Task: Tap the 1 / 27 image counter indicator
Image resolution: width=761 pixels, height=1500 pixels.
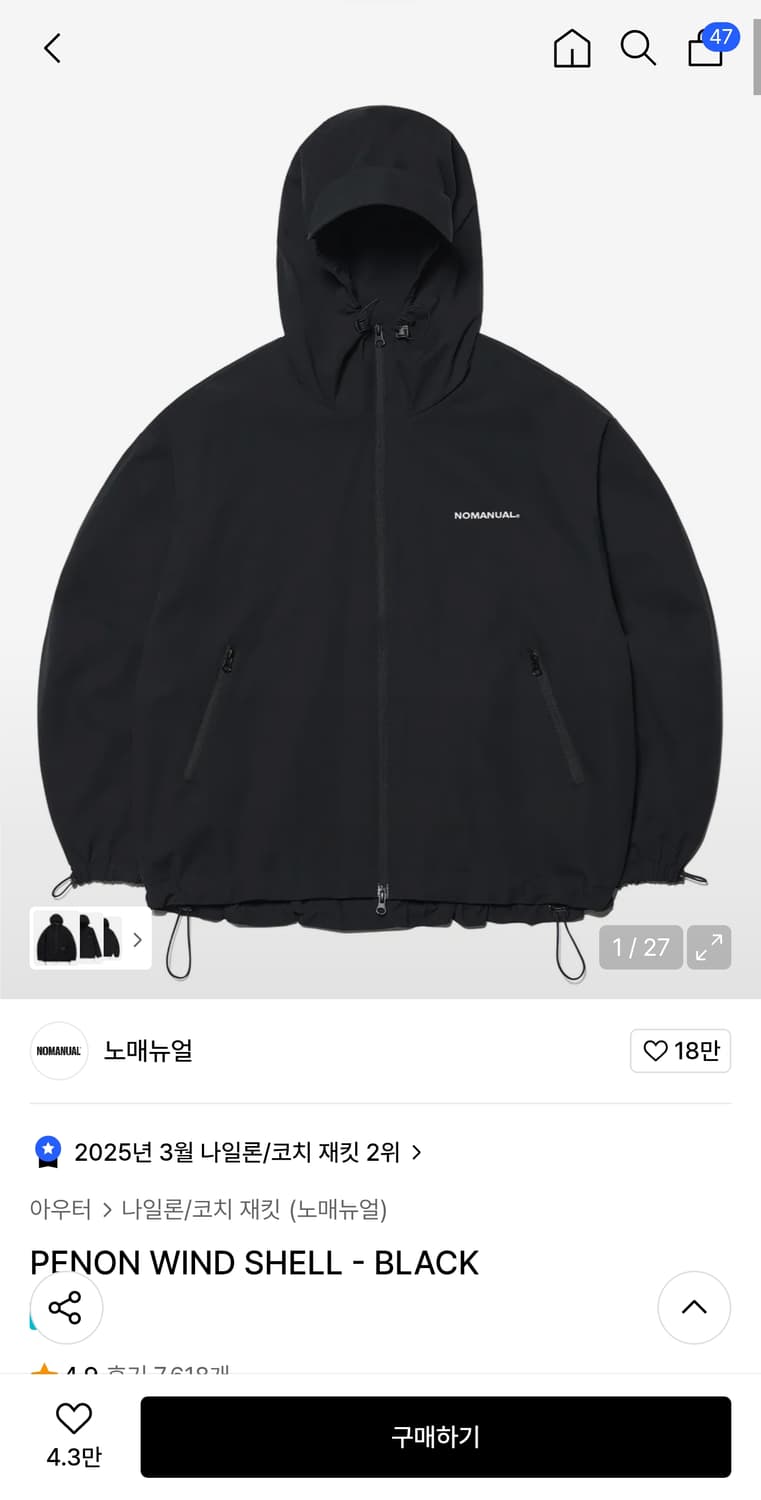Action: tap(640, 947)
